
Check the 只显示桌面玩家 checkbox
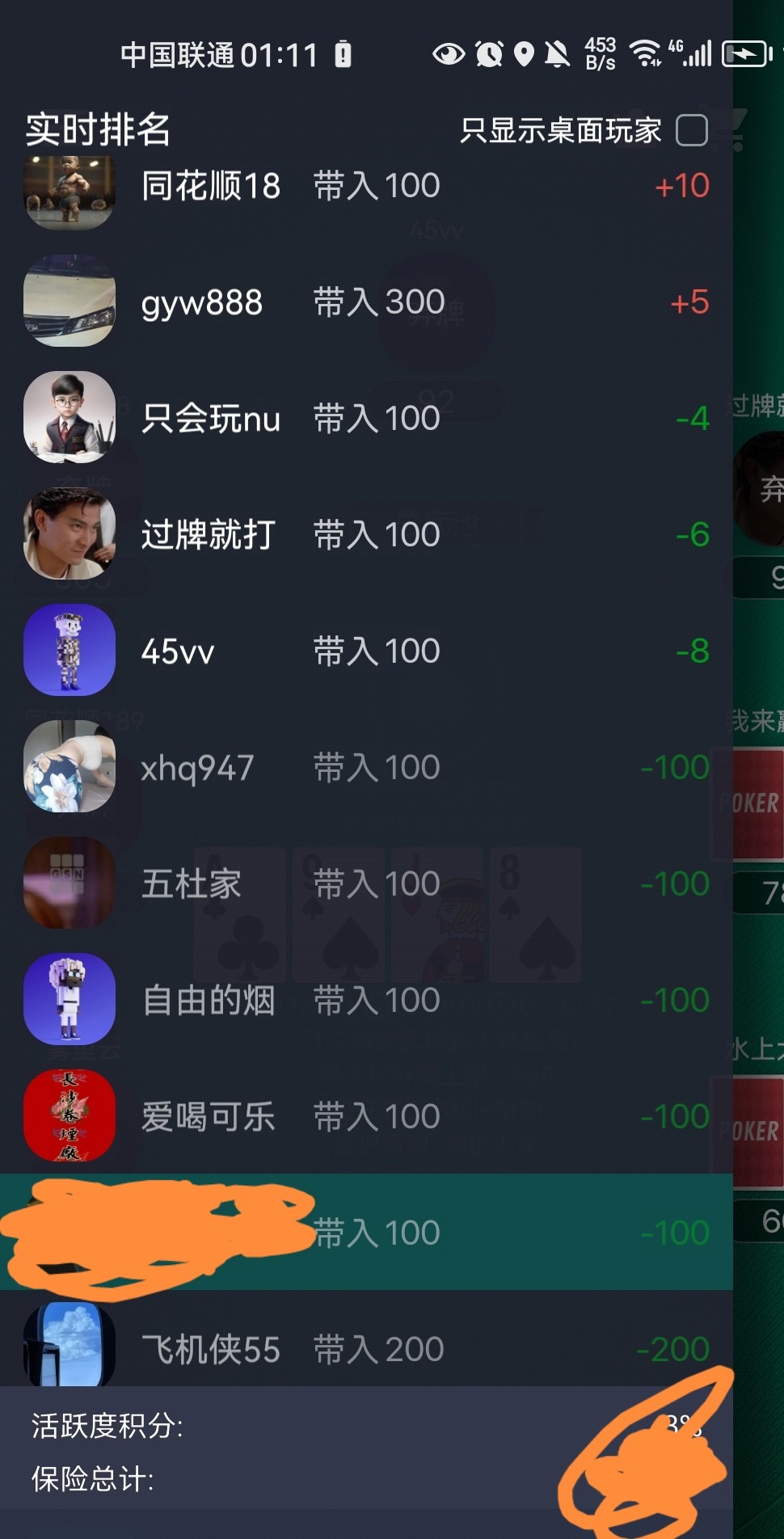click(x=692, y=130)
